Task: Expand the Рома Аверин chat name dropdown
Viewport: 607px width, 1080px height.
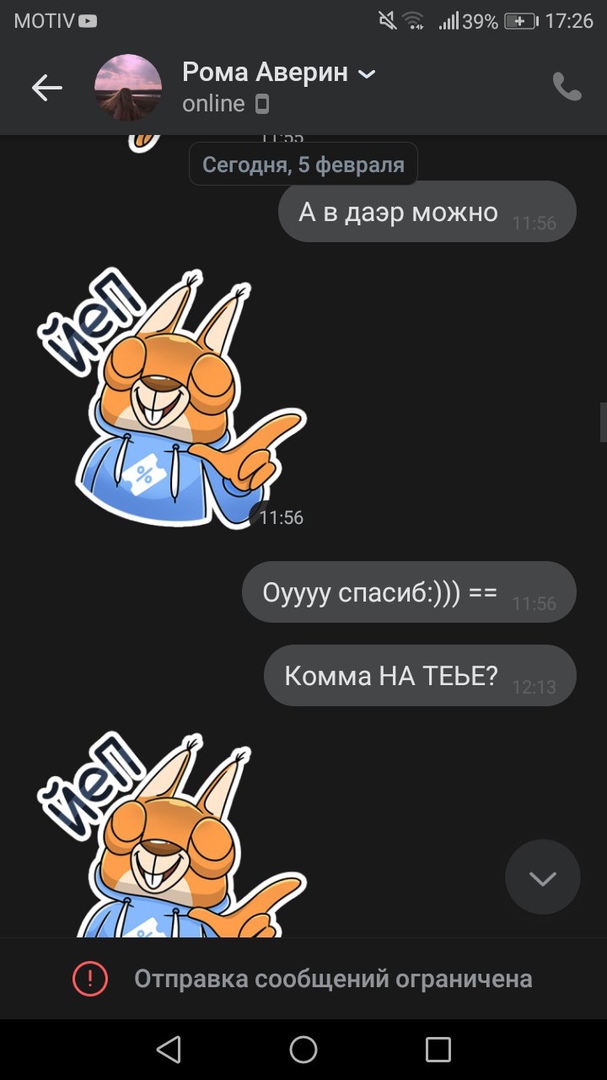Action: tap(366, 73)
